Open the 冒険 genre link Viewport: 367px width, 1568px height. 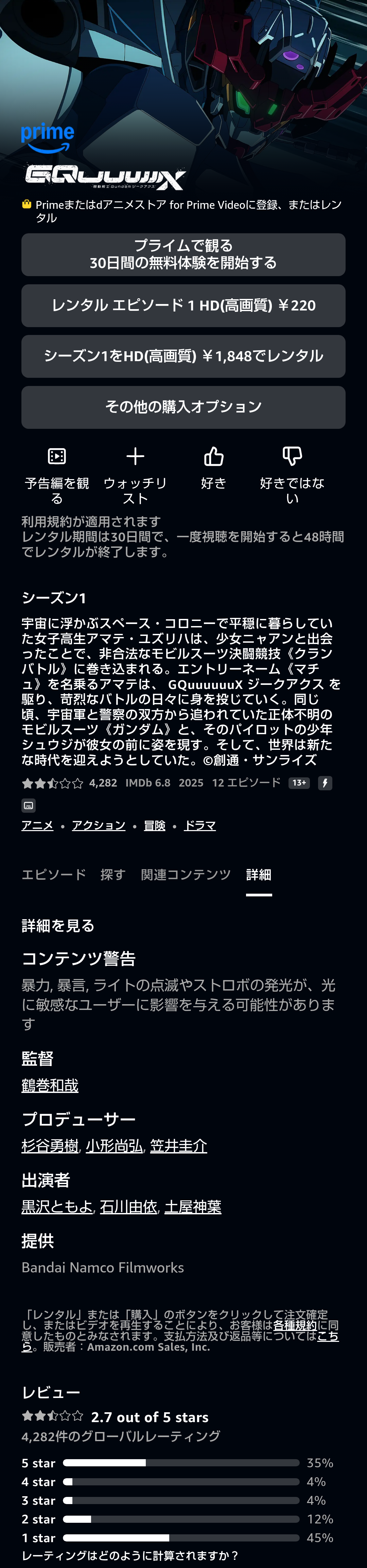pyautogui.click(x=155, y=825)
